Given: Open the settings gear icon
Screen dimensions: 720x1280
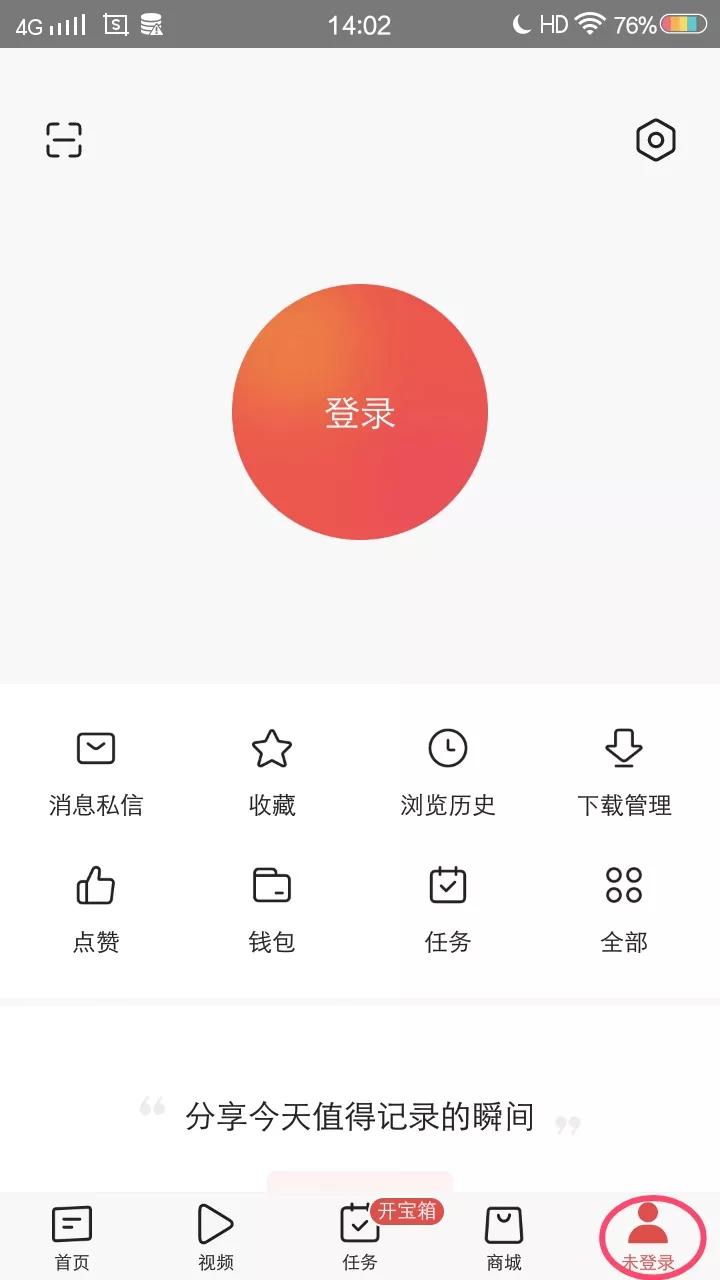Looking at the screenshot, I should click(655, 140).
